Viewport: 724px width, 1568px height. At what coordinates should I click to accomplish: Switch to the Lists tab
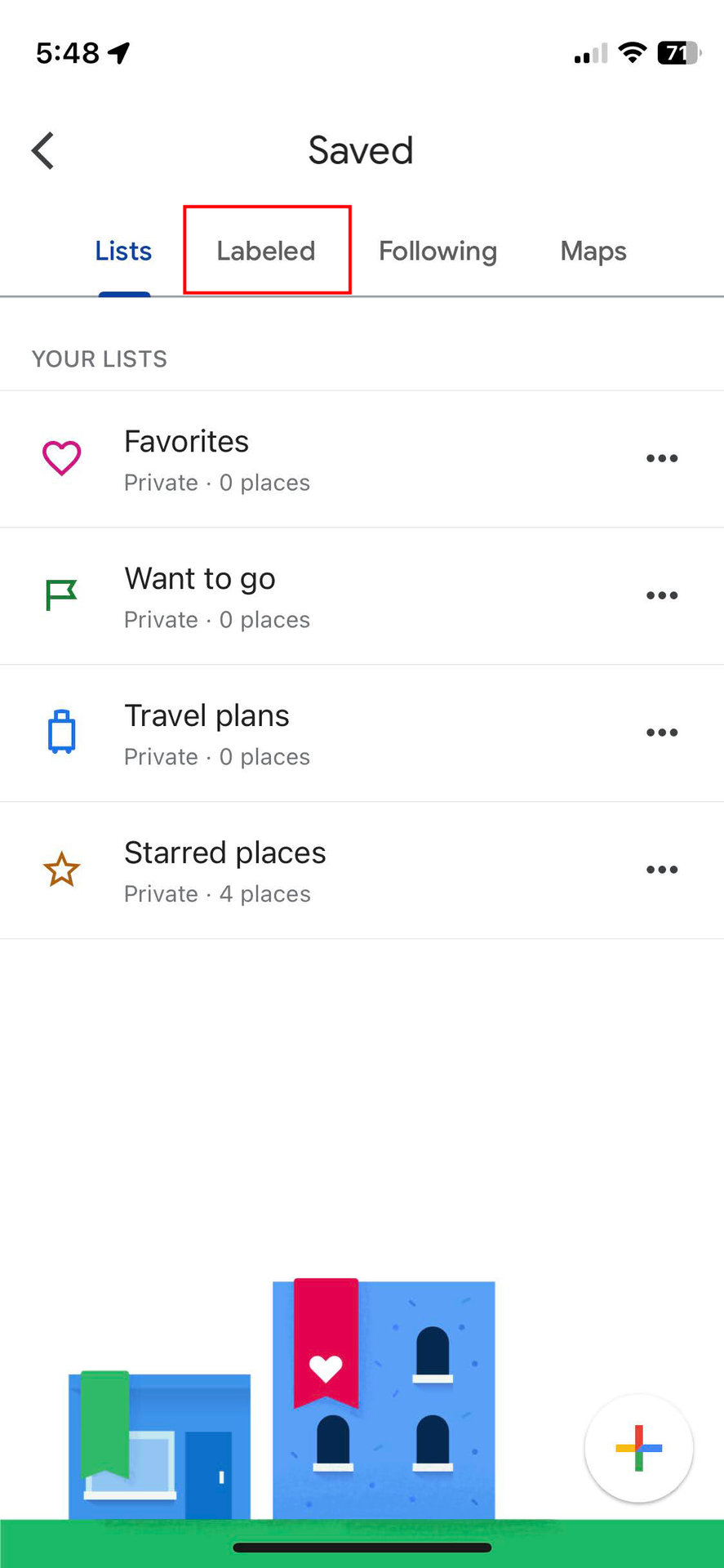123,252
